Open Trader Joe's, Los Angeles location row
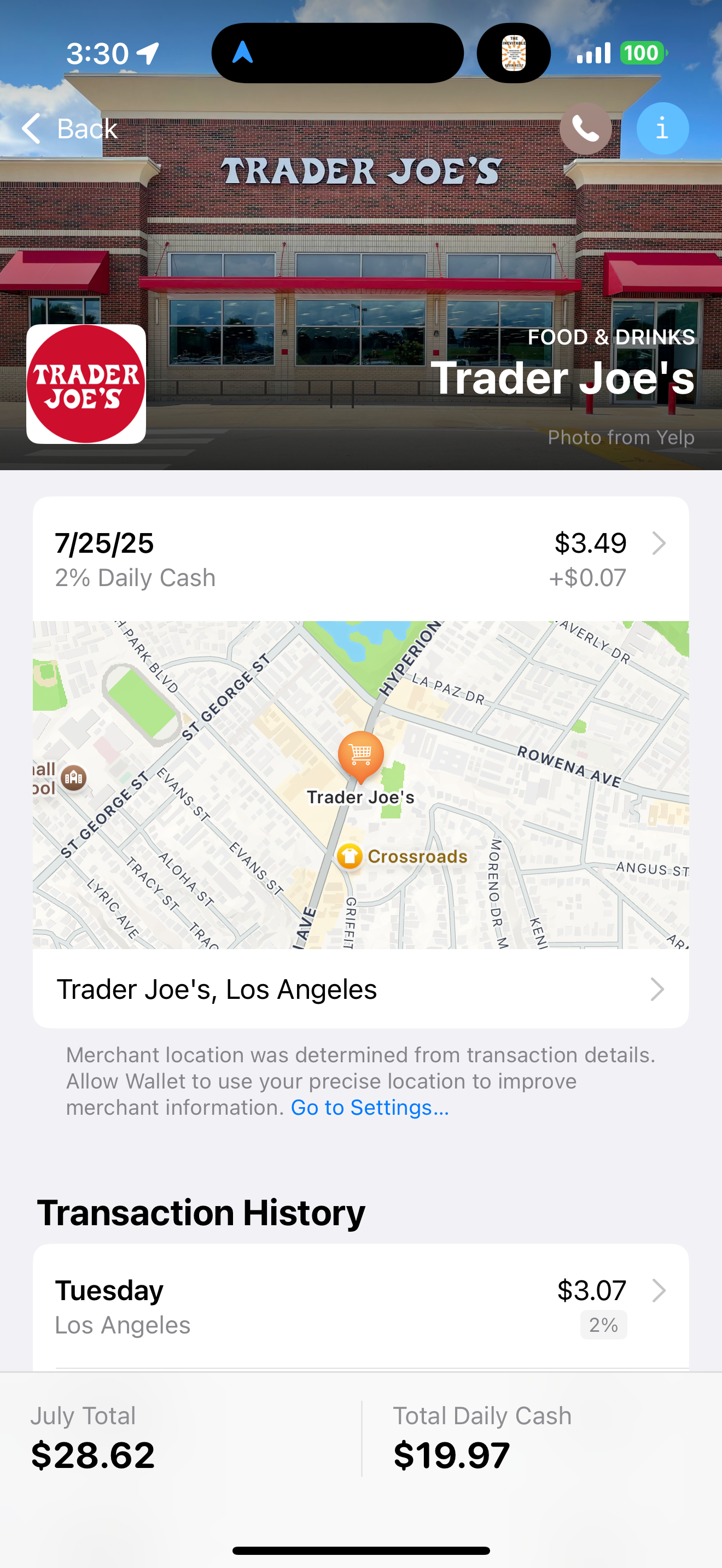 coord(360,989)
